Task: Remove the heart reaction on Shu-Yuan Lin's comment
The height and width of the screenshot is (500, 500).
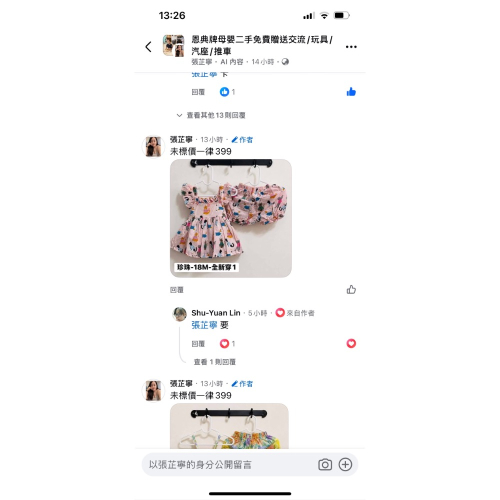Action: 351,343
